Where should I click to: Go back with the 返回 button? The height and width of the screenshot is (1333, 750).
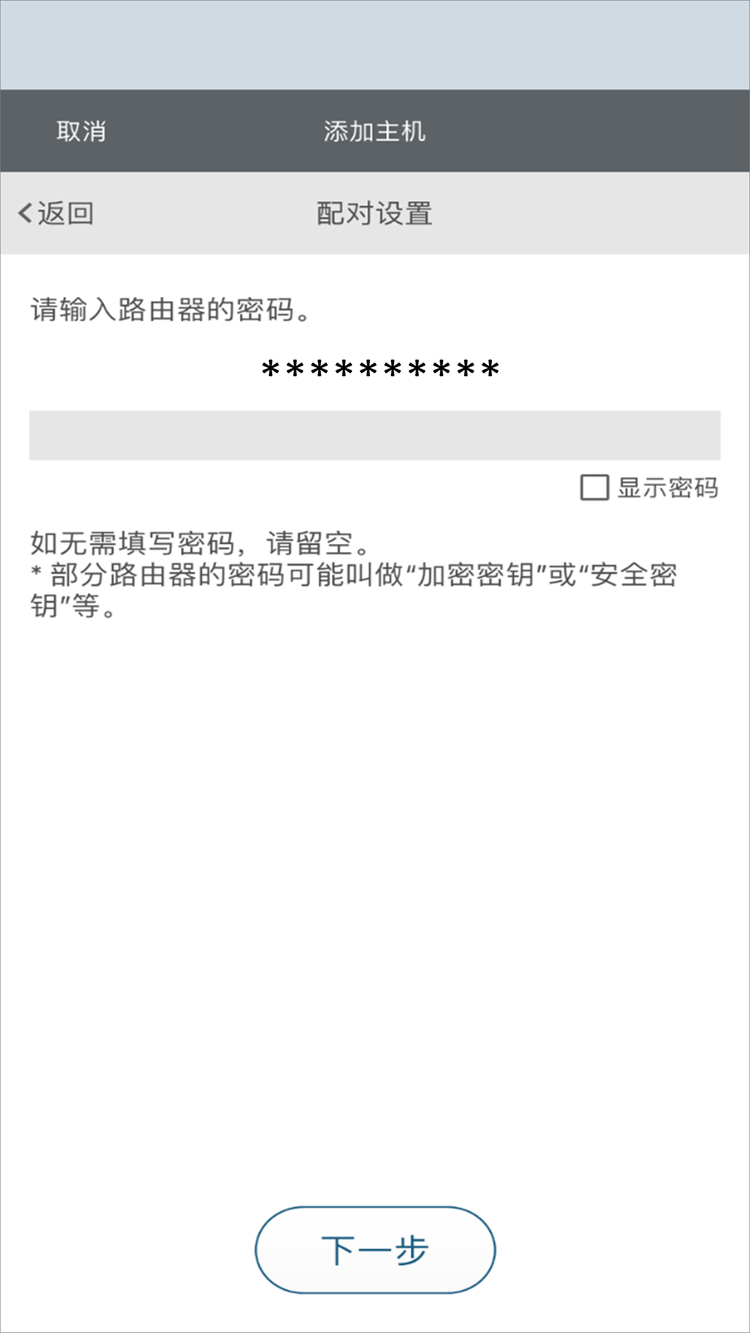click(x=56, y=213)
